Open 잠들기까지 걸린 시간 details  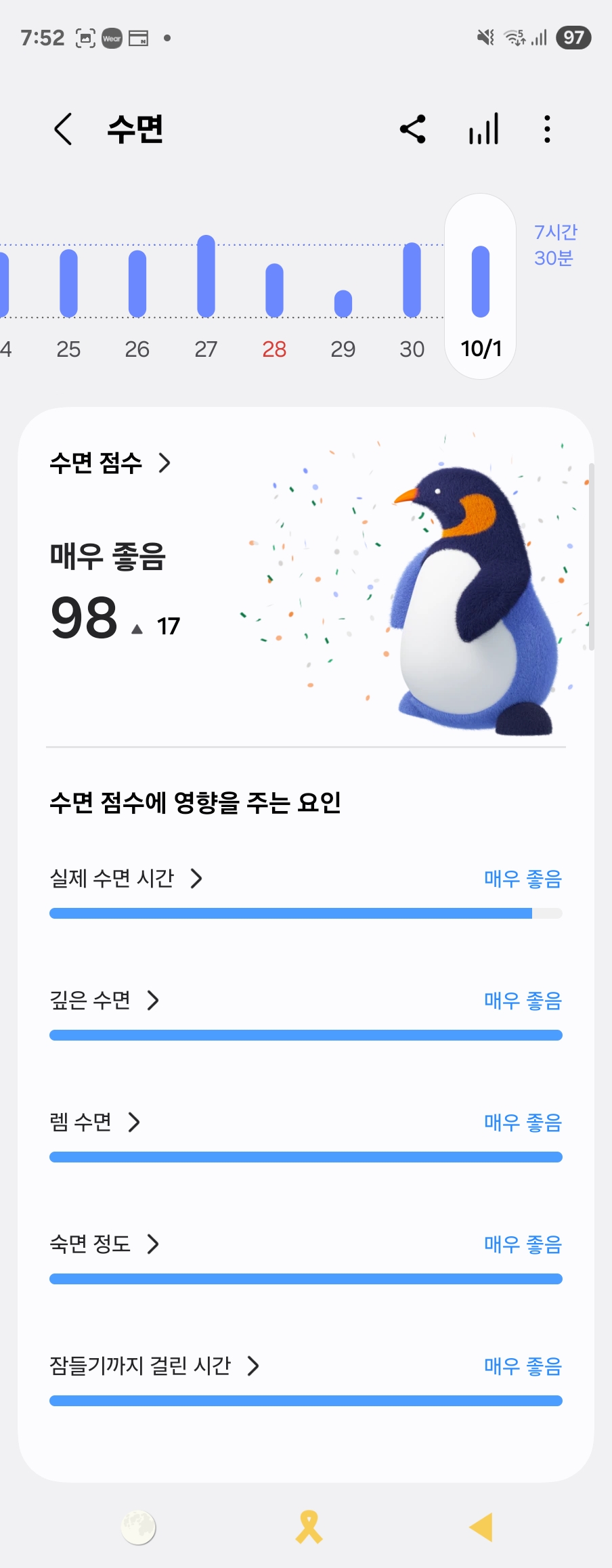click(x=154, y=1366)
